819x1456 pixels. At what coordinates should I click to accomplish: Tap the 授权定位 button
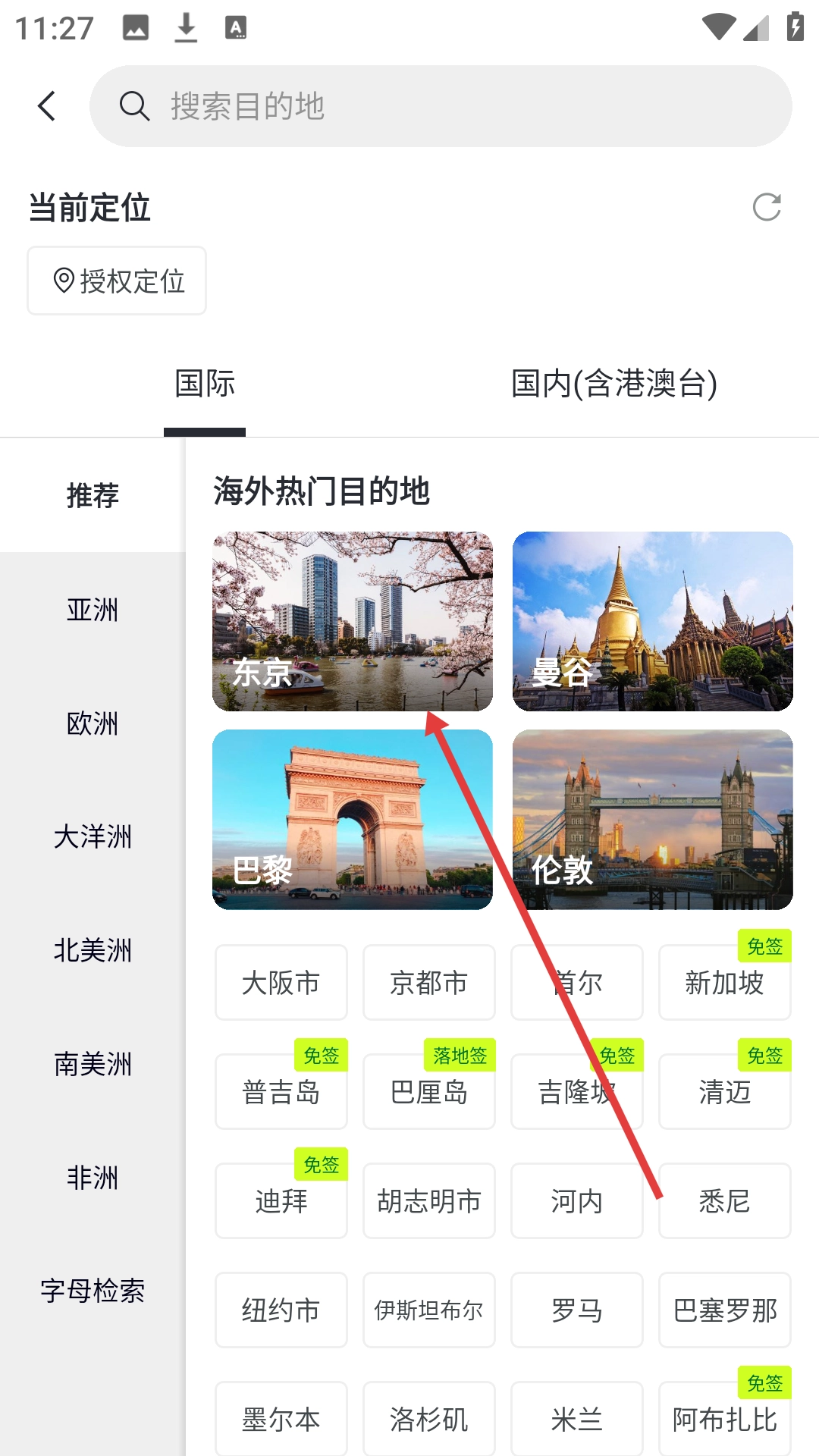click(117, 281)
